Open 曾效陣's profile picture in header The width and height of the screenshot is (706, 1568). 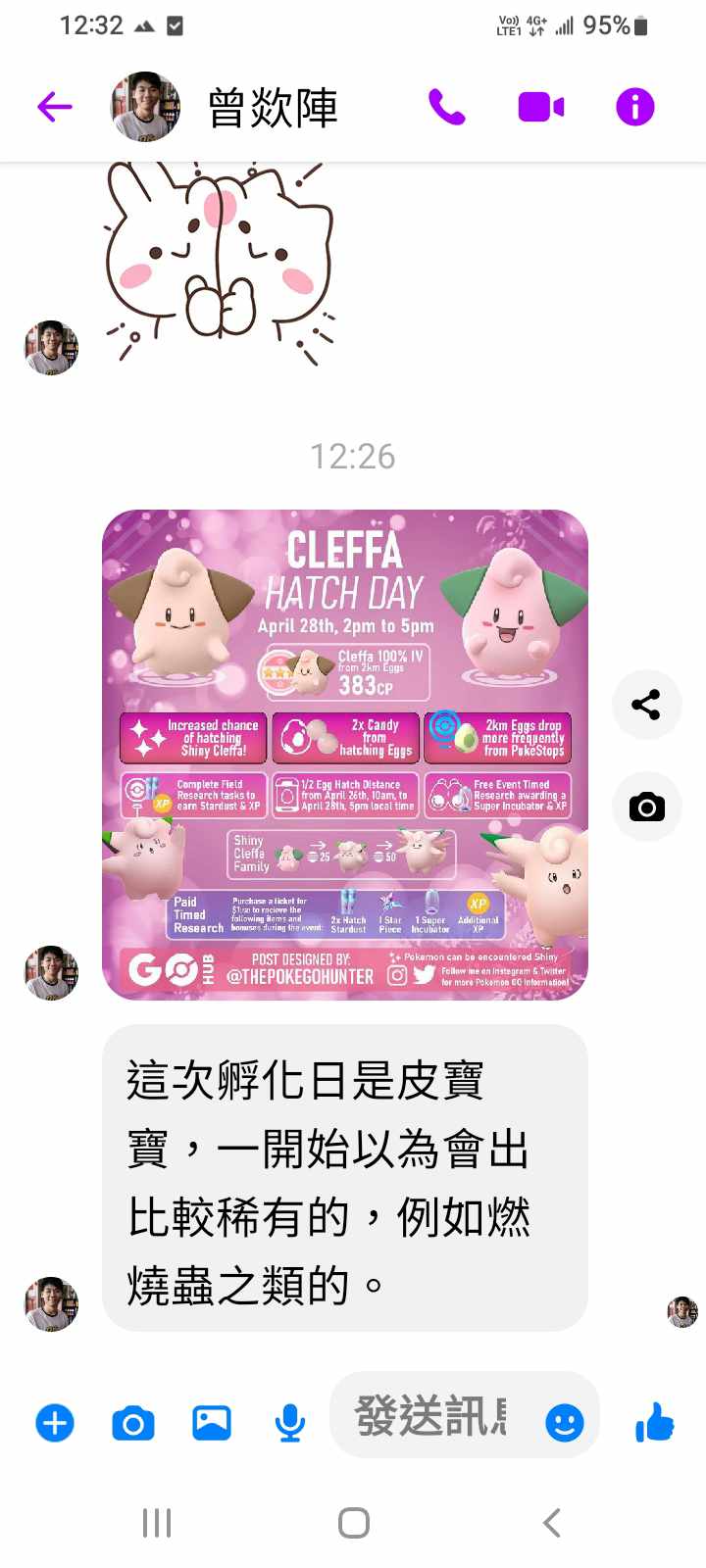tap(145, 107)
